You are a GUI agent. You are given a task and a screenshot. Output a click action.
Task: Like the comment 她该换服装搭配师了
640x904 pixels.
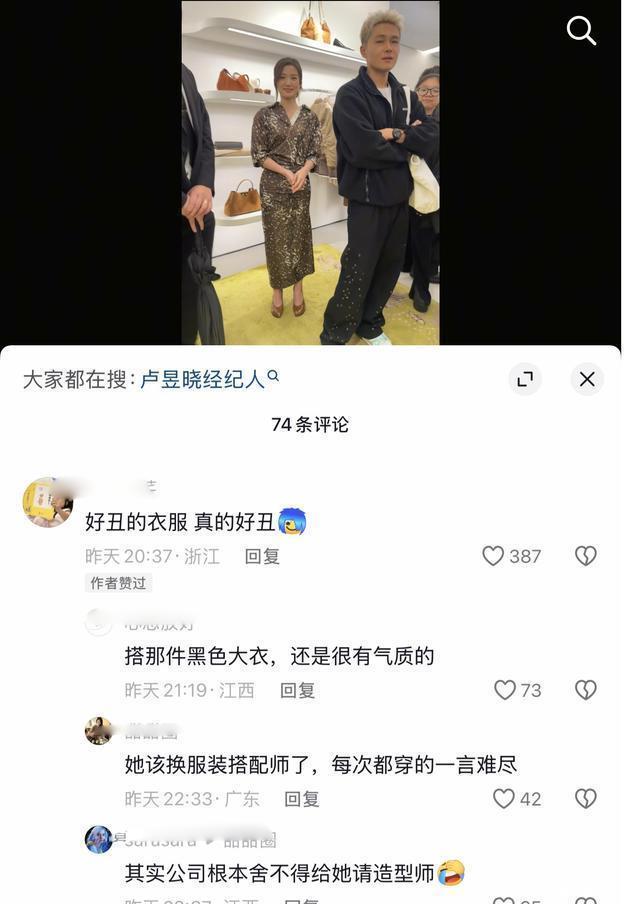(x=504, y=798)
